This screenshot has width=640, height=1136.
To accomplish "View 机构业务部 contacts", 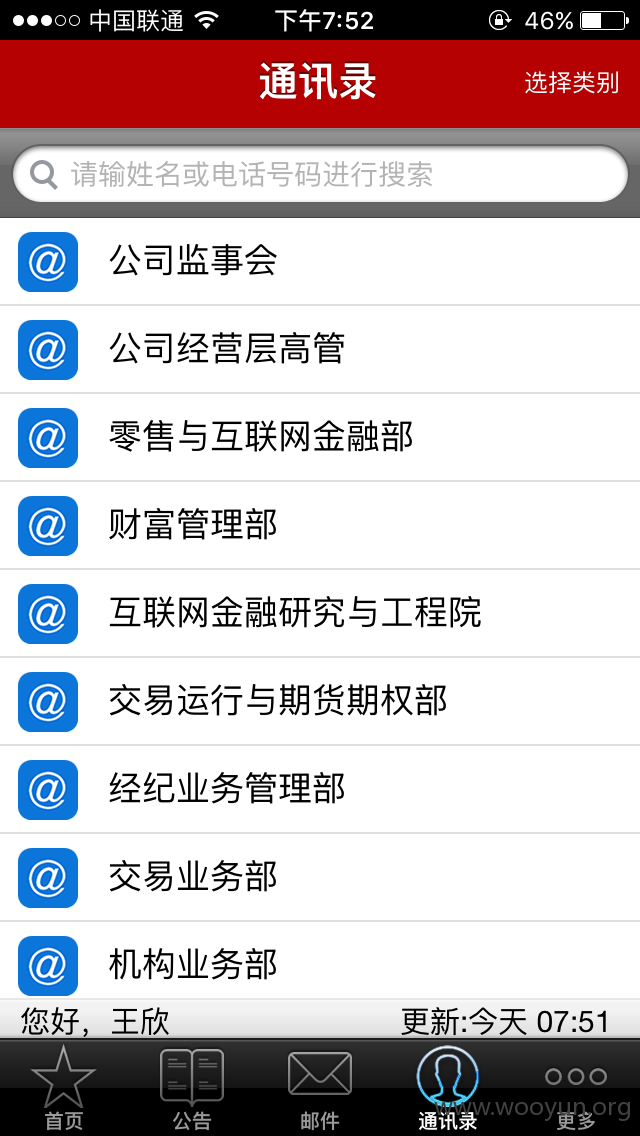I will [320, 962].
